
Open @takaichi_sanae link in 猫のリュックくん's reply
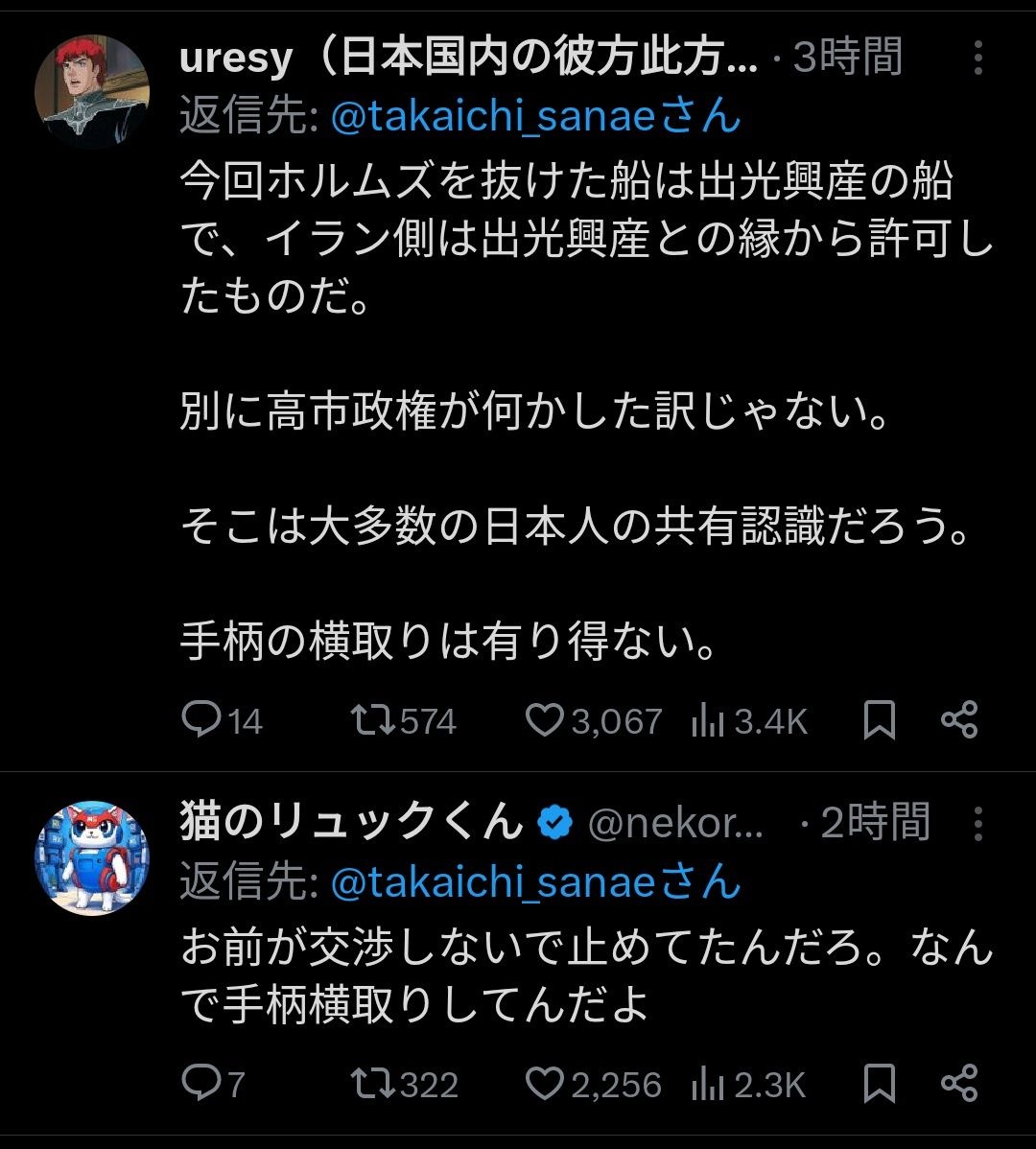pos(535,882)
